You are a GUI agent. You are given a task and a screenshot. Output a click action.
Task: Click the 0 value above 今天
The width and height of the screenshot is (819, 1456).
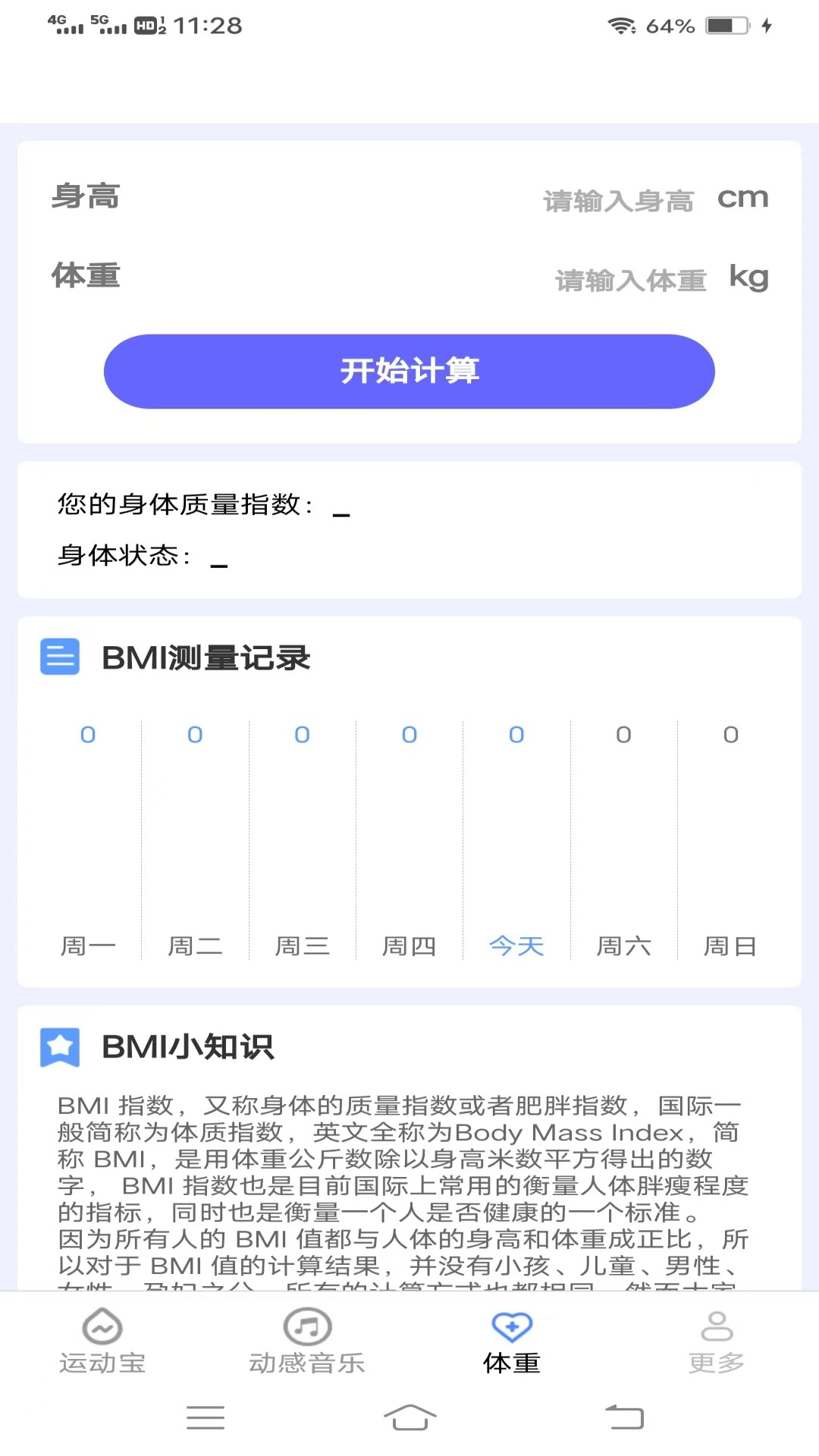tap(516, 734)
